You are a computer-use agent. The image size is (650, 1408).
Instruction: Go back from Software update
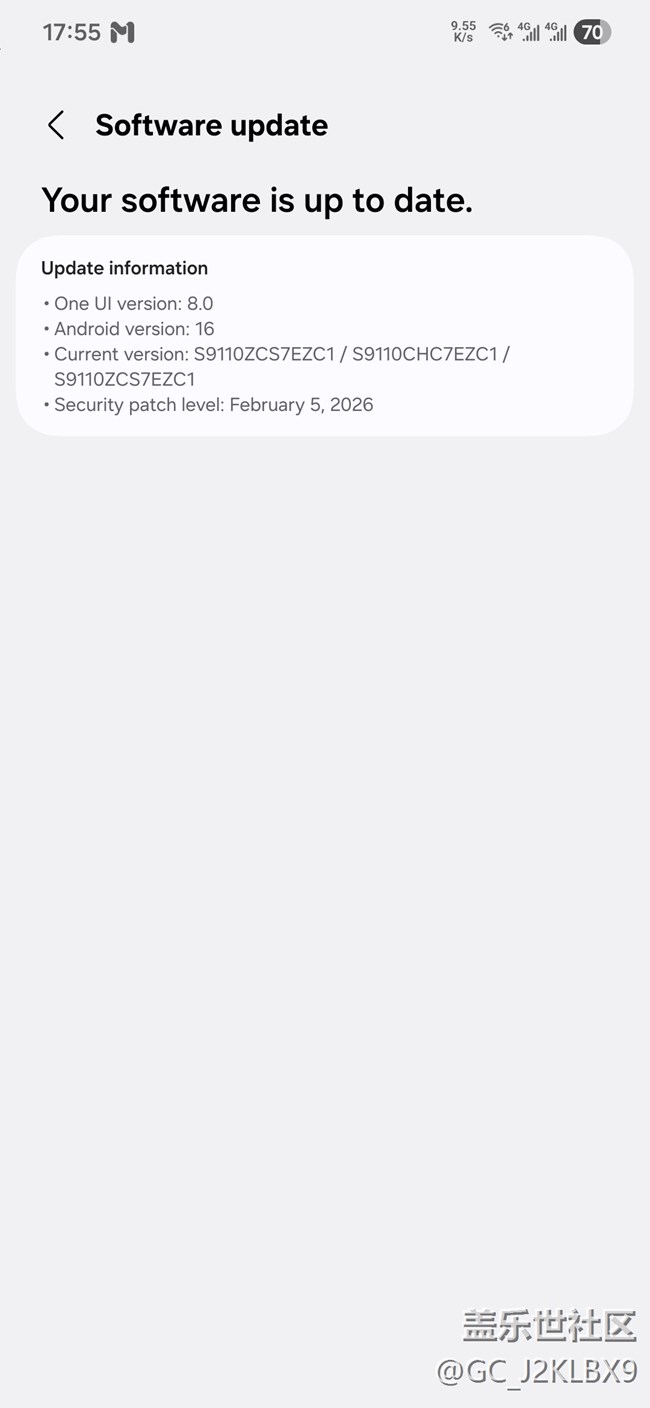point(56,125)
